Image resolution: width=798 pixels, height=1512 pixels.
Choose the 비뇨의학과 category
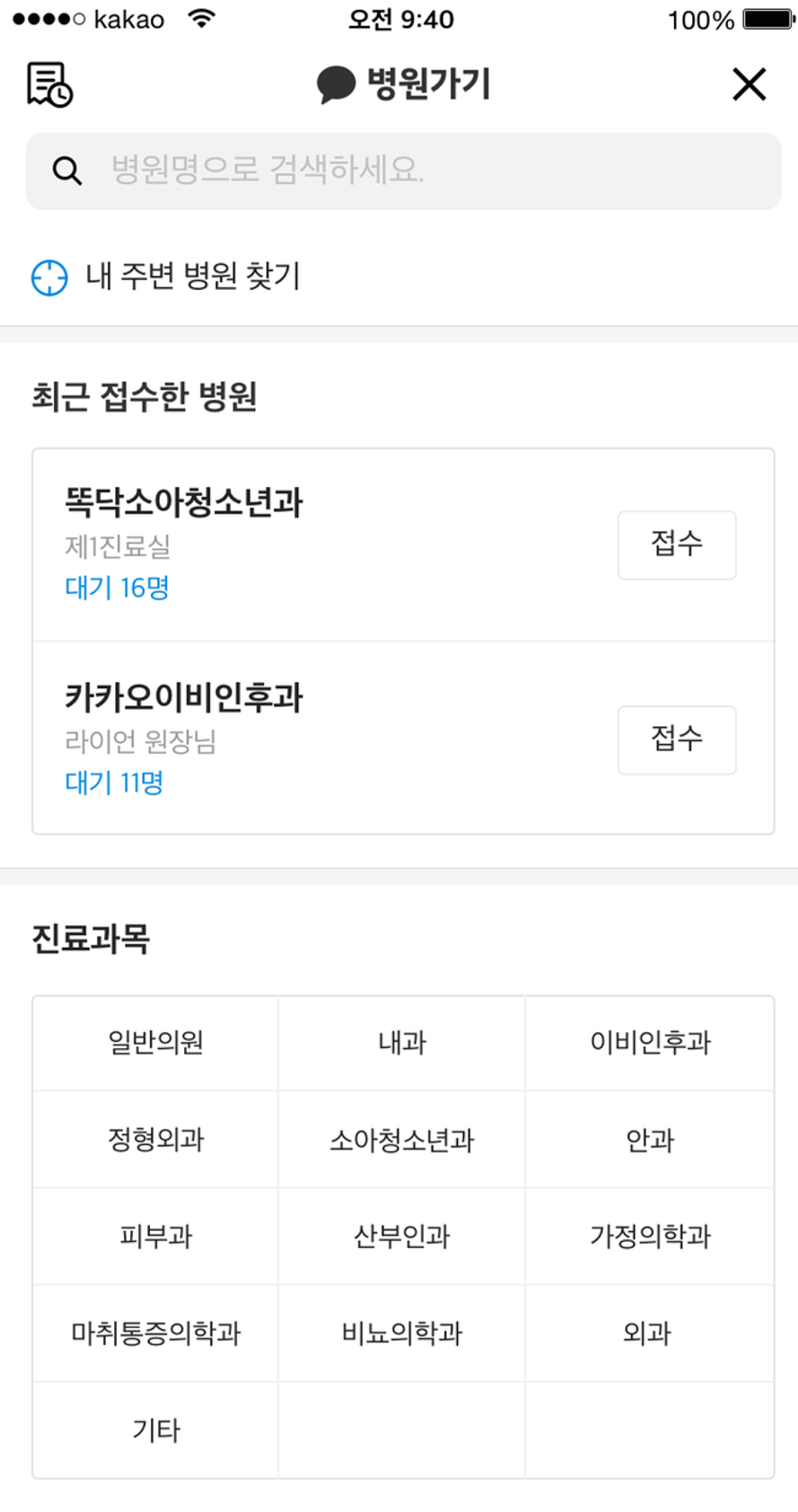[x=401, y=1333]
